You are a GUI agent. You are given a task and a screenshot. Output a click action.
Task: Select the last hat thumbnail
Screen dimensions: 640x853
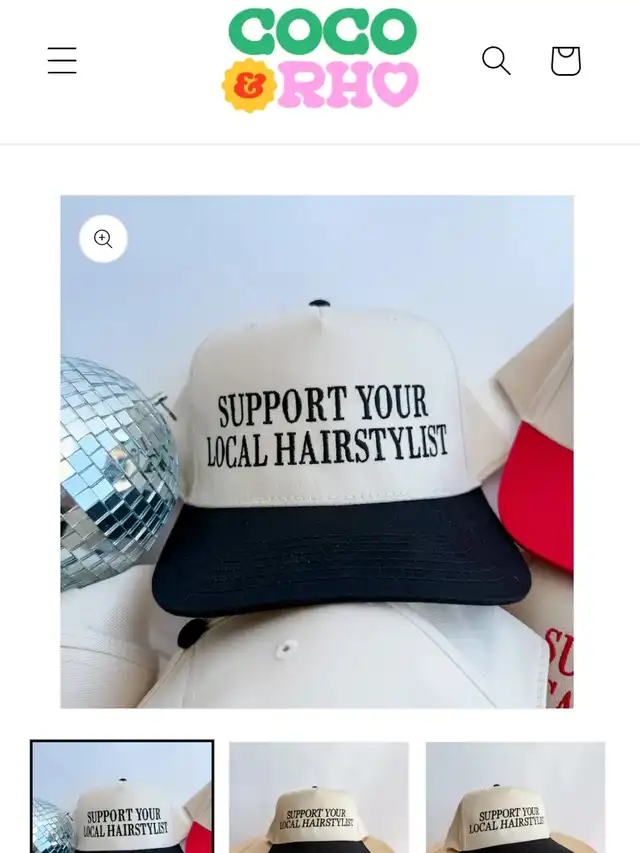click(x=515, y=797)
